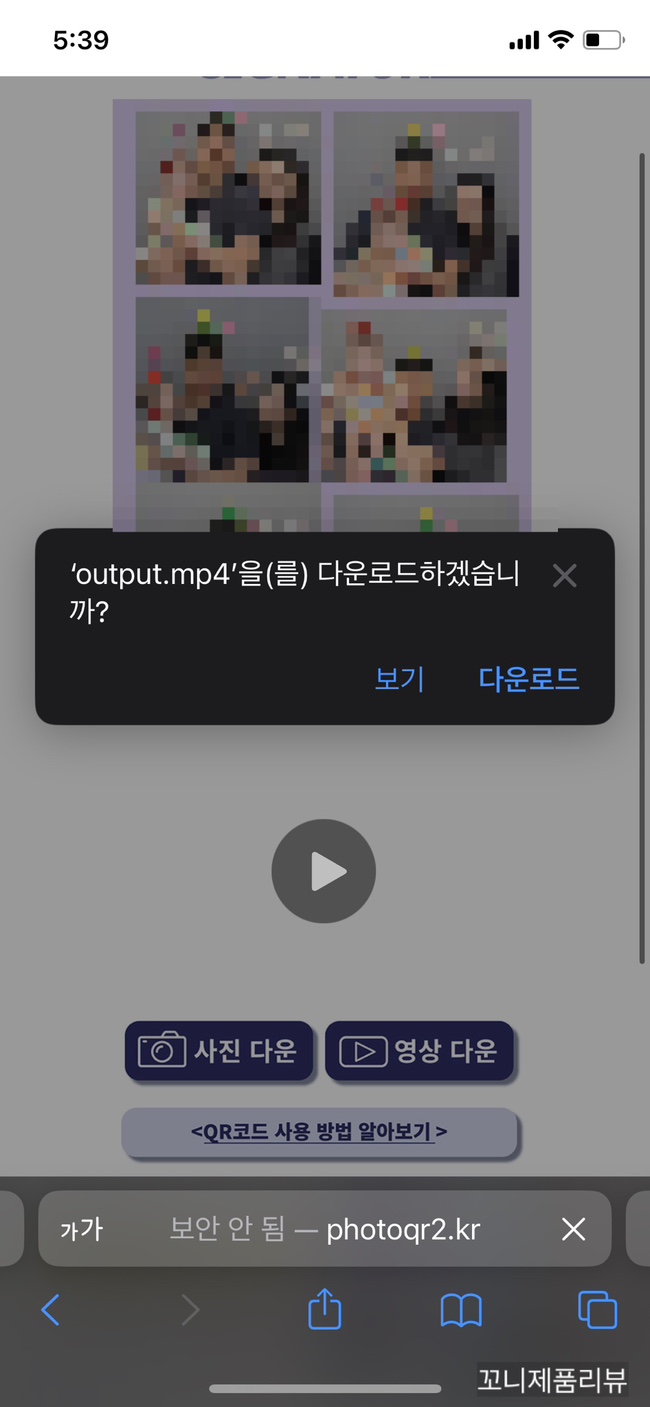Image resolution: width=650 pixels, height=1407 pixels.
Task: Confirm 다운로드 for output.mp4
Action: click(x=529, y=680)
